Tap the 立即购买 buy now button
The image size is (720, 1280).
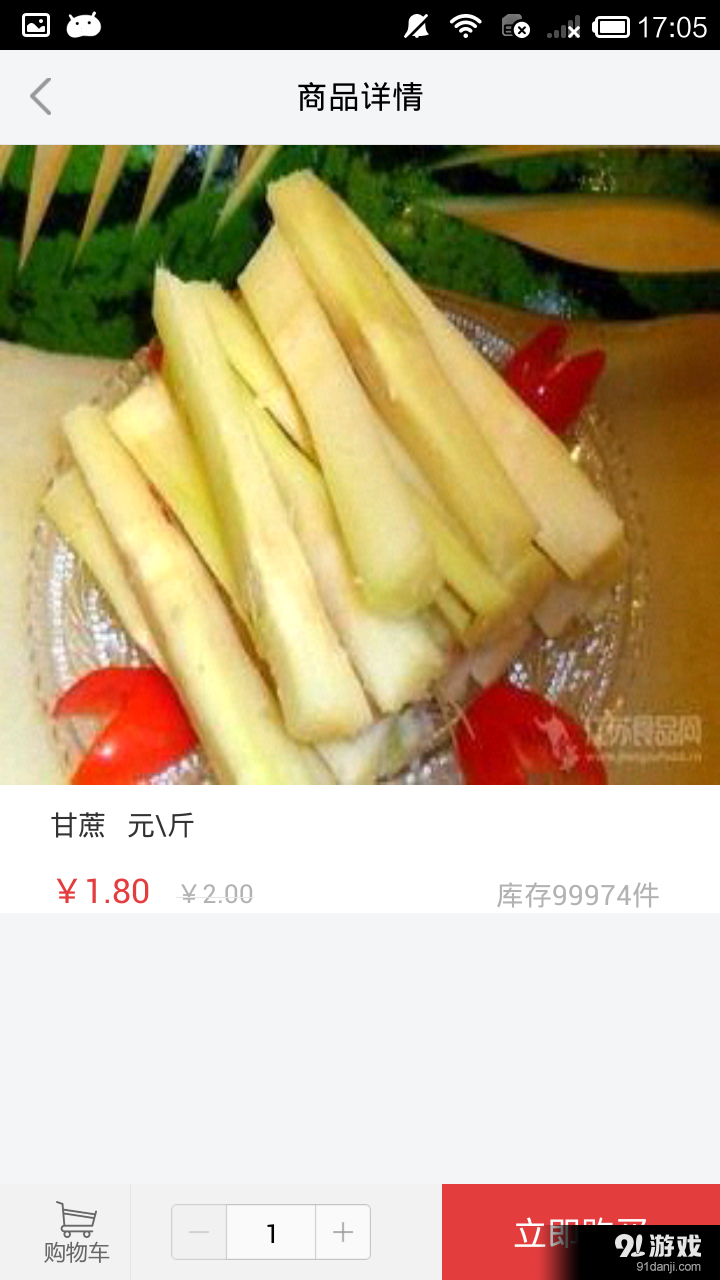(580, 1232)
